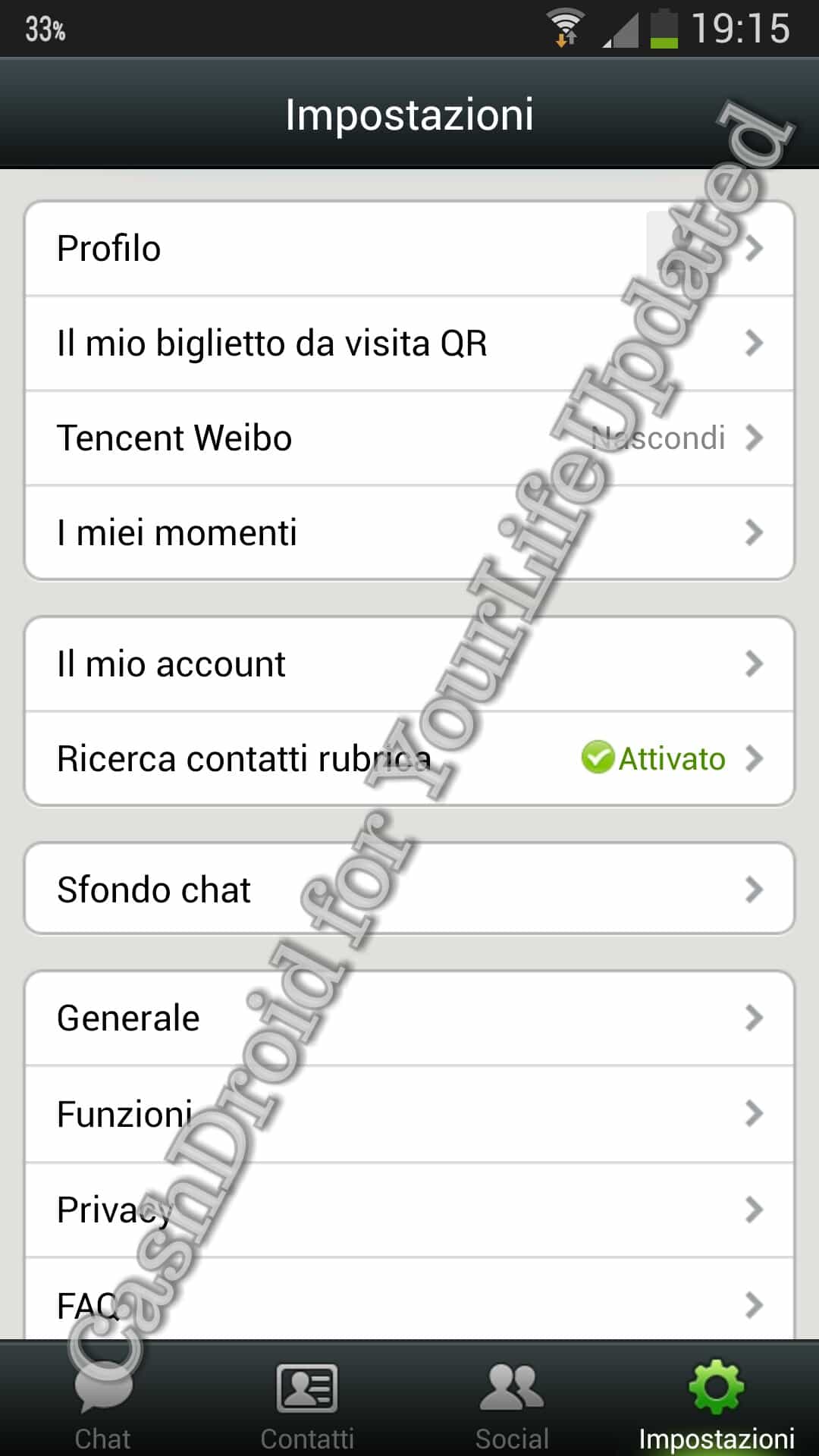Open Il mio biglietto da visita QR
The height and width of the screenshot is (1456, 819).
coord(409,344)
